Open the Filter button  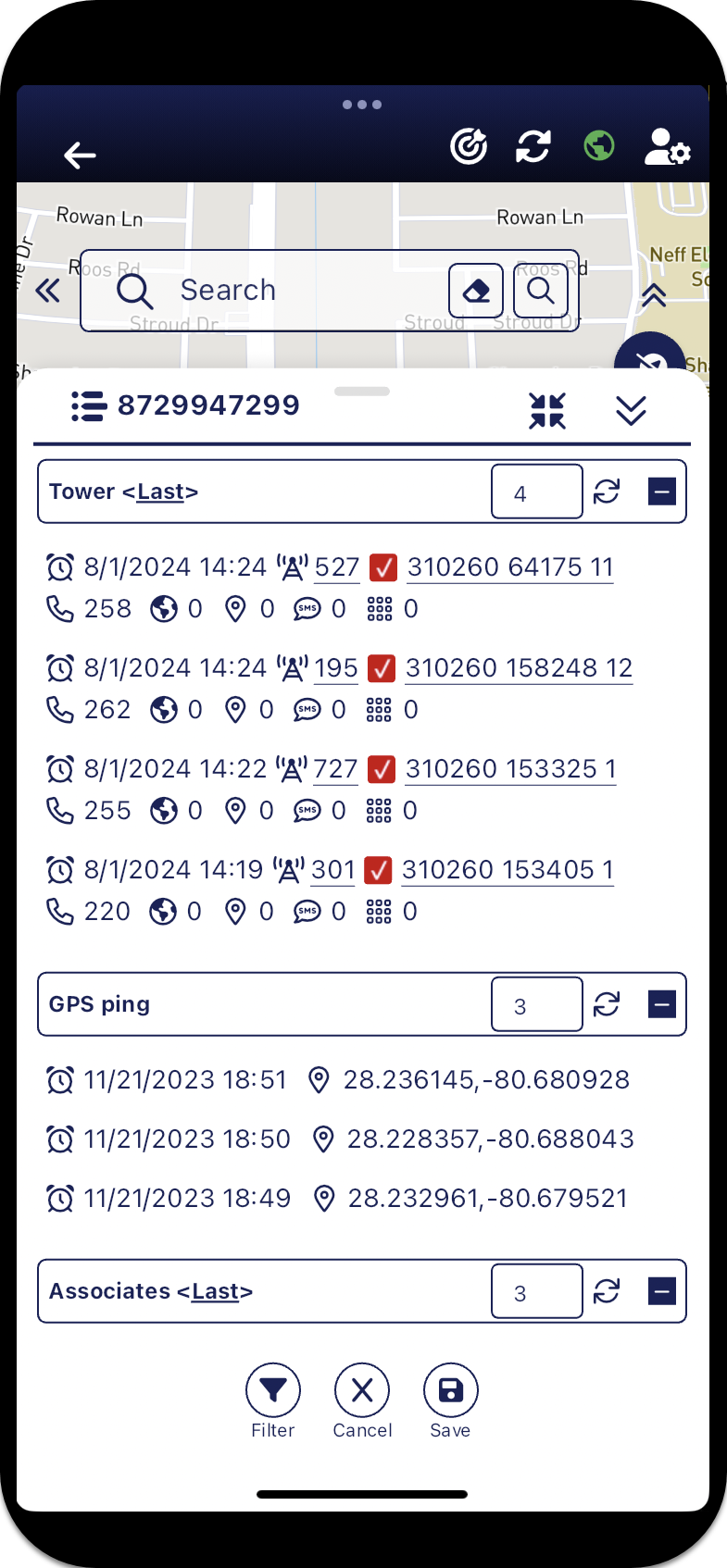click(x=273, y=1400)
